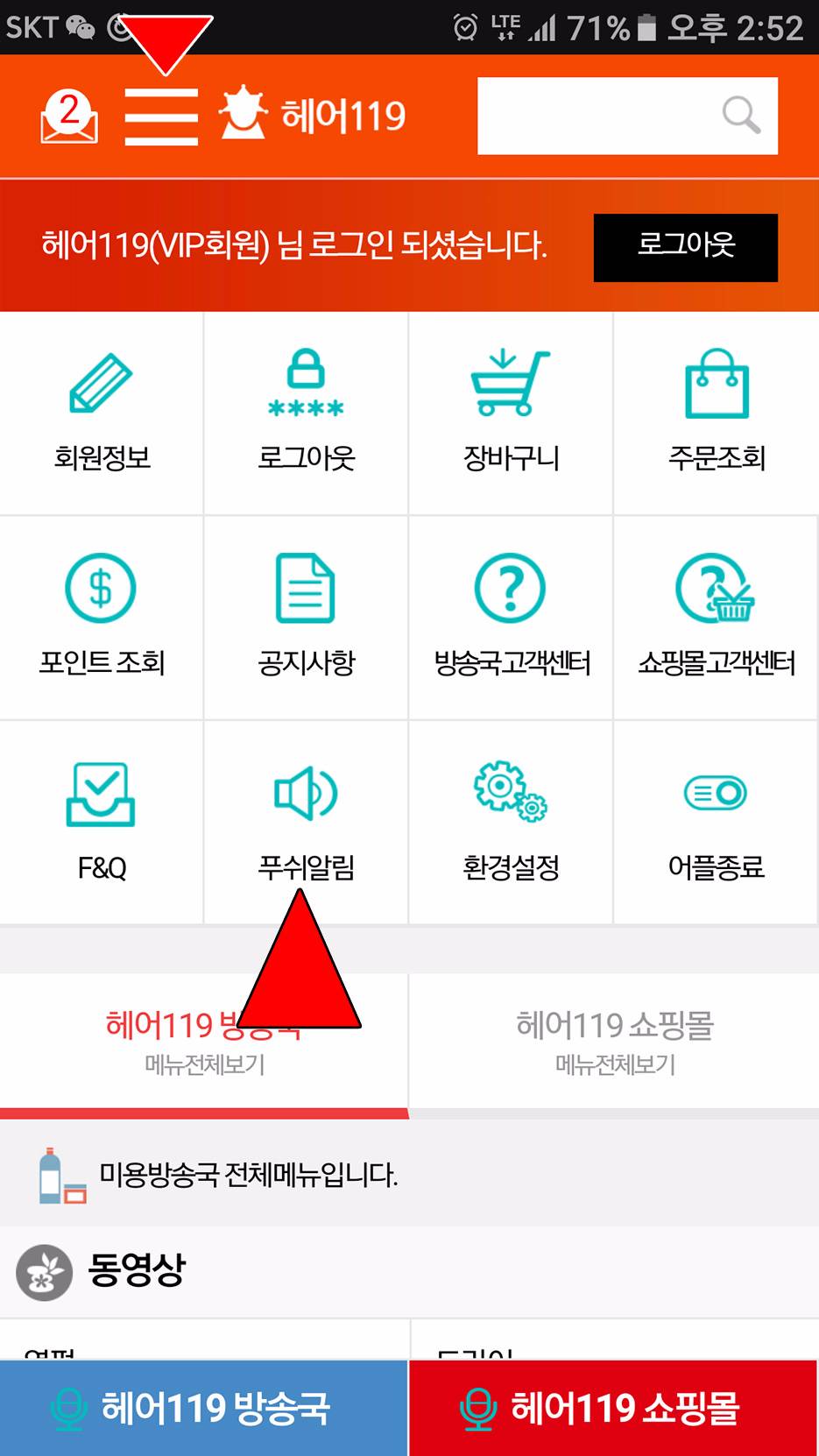Open 공지사항 notices
Viewport: 819px width, 1456px height.
point(307,618)
